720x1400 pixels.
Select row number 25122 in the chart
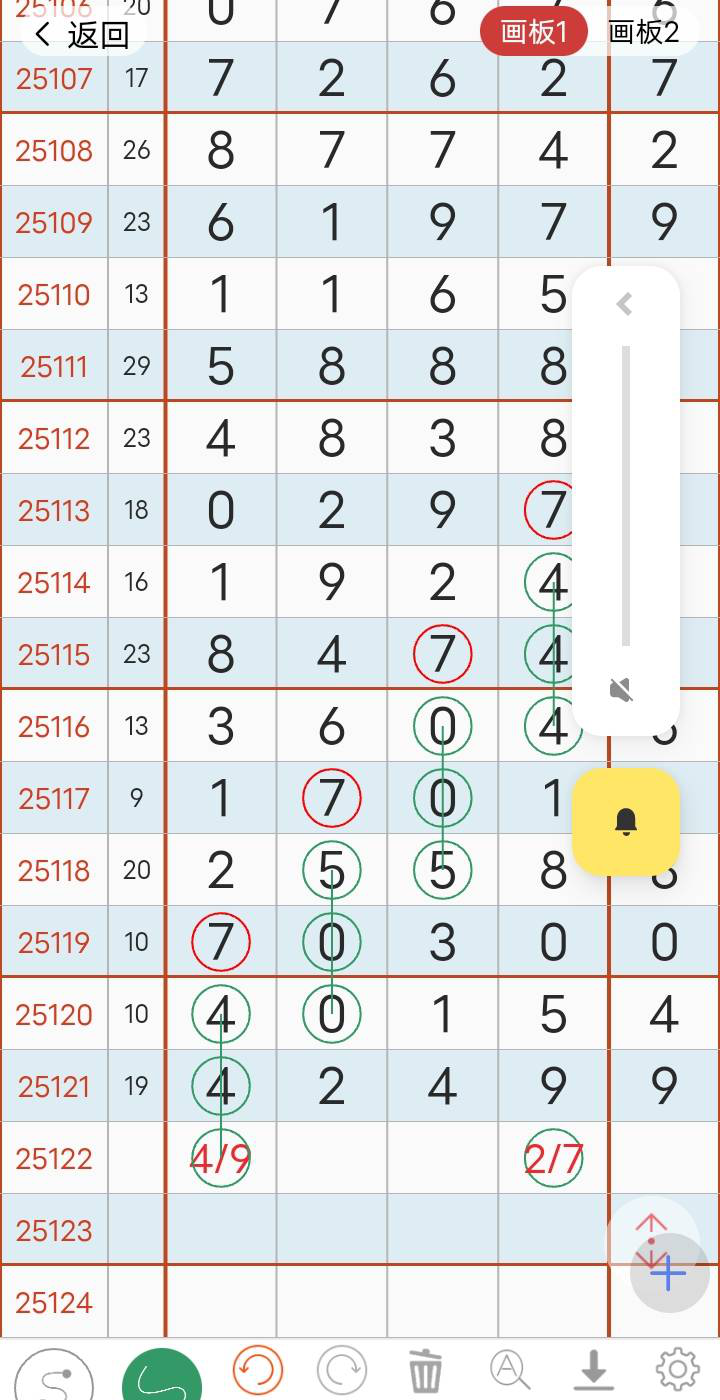tap(53, 1157)
